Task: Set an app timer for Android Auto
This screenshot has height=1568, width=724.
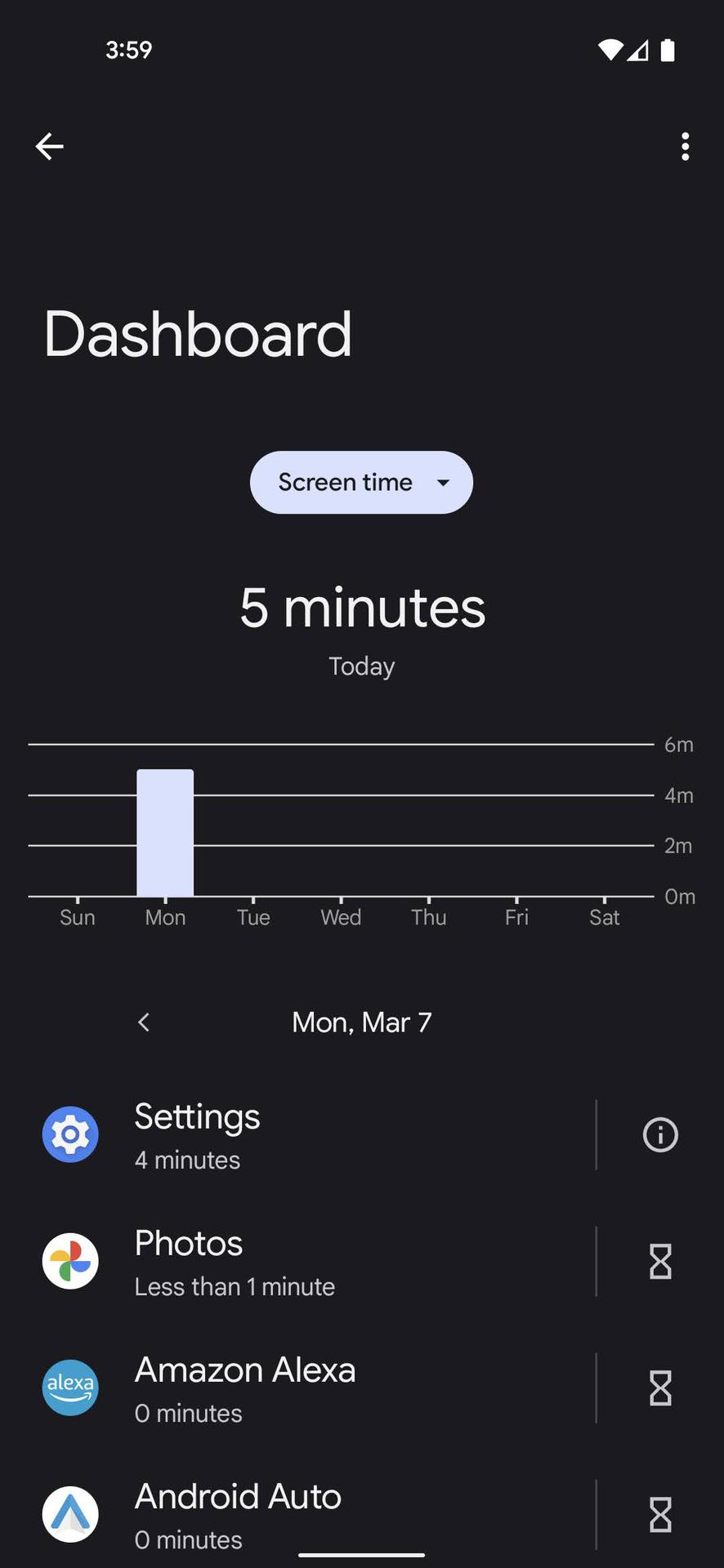Action: (x=660, y=1515)
